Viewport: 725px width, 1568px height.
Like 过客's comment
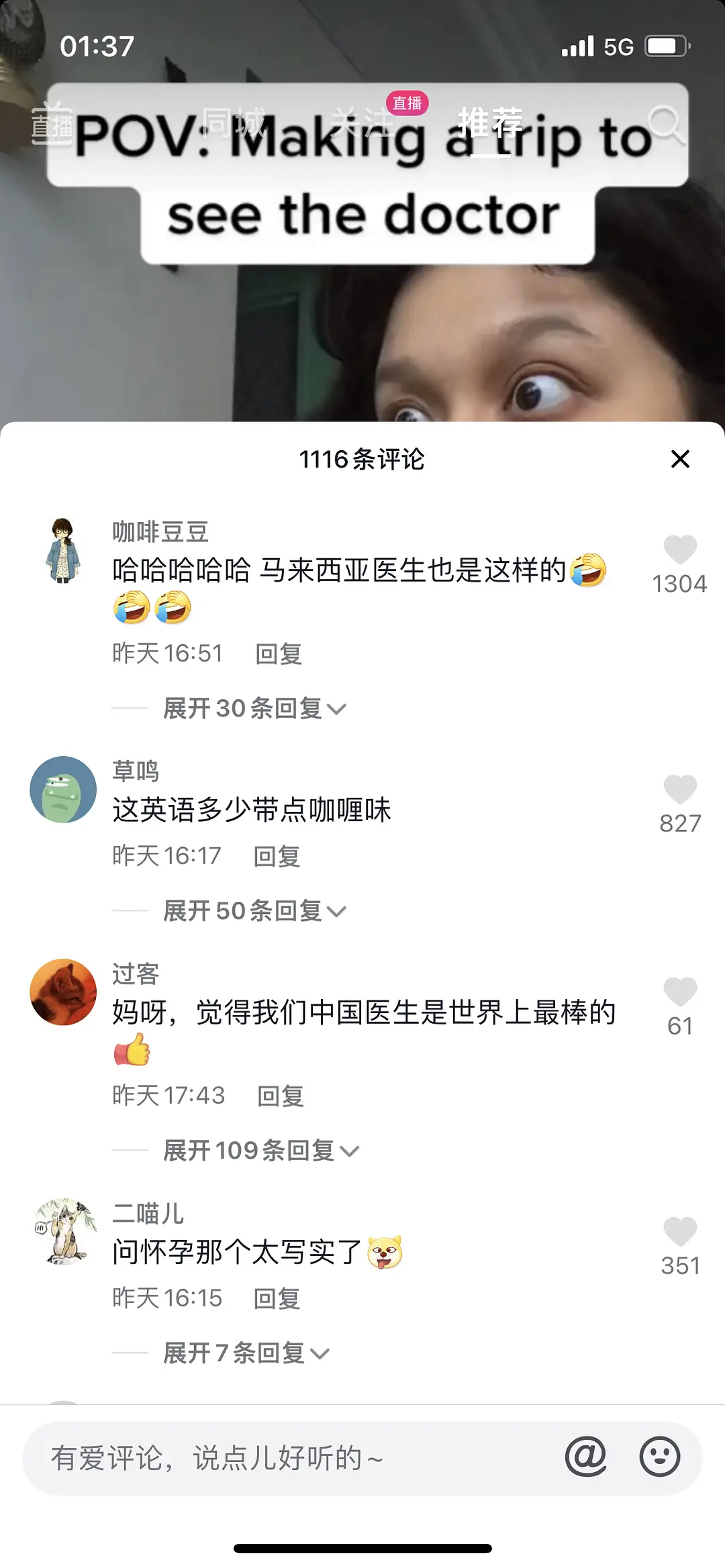pyautogui.click(x=680, y=992)
